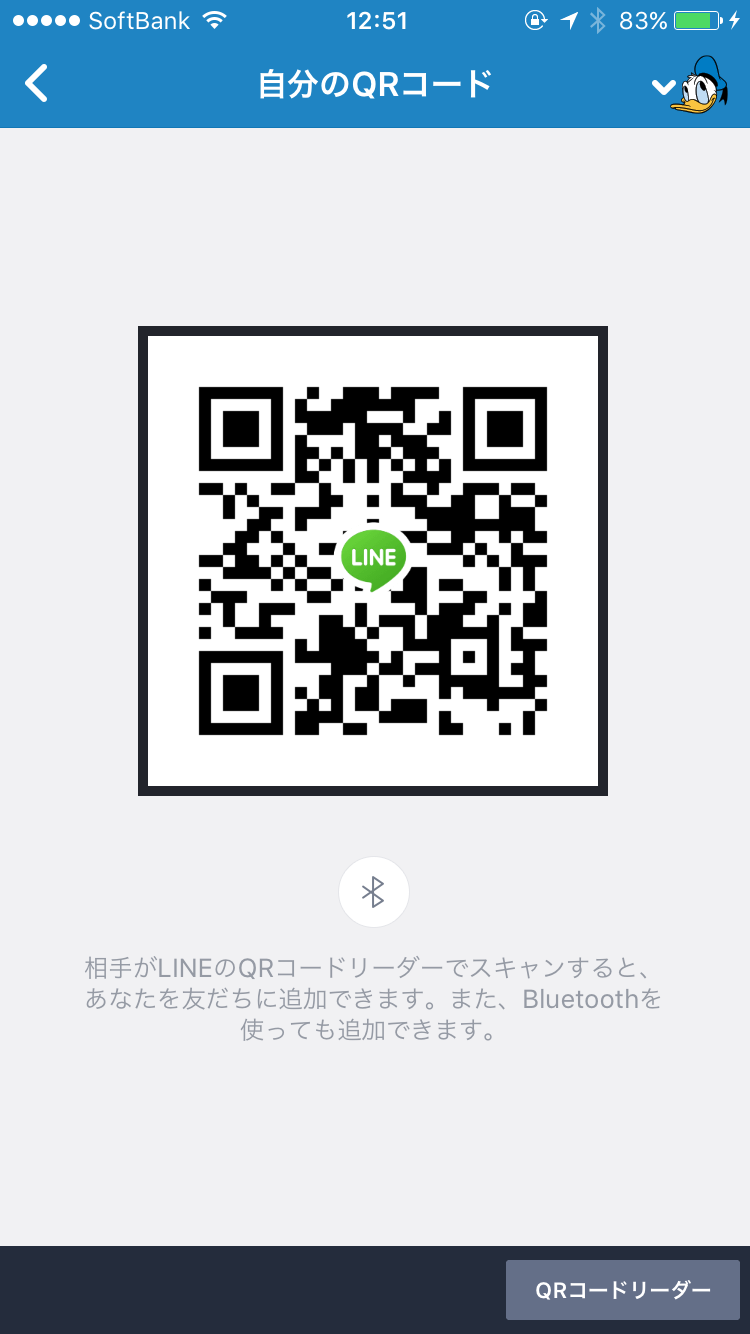The width and height of the screenshot is (750, 1334).
Task: Open the options chevron at the top right
Action: coord(662,87)
